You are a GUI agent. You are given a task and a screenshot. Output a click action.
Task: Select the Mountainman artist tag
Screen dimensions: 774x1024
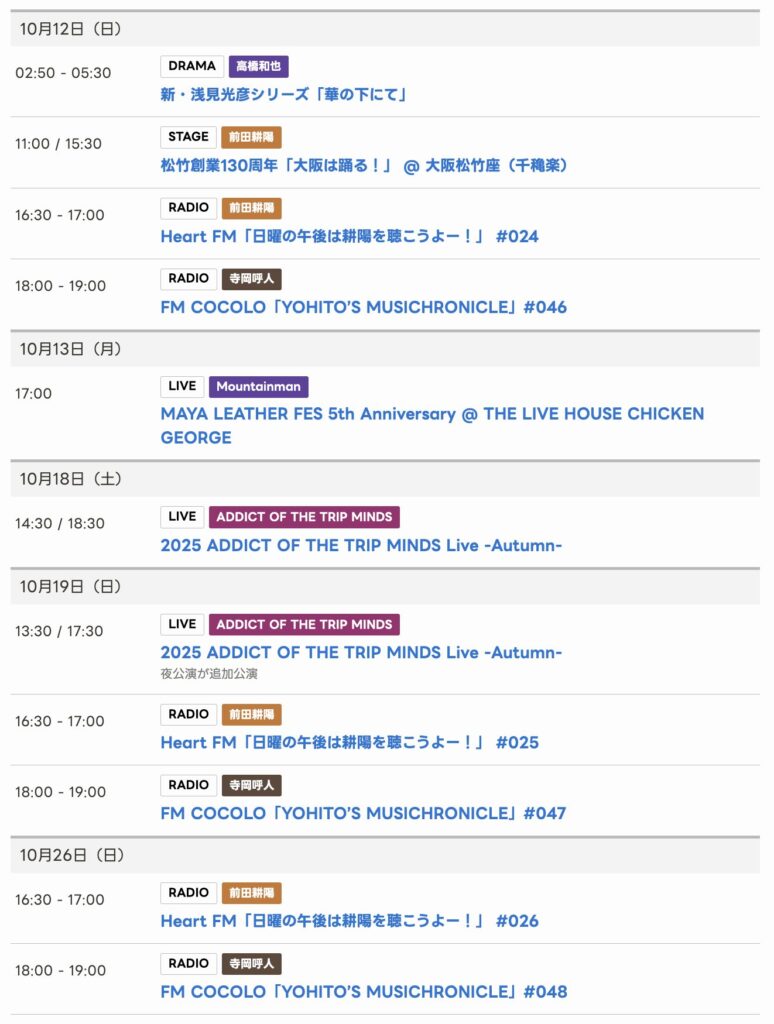[258, 387]
